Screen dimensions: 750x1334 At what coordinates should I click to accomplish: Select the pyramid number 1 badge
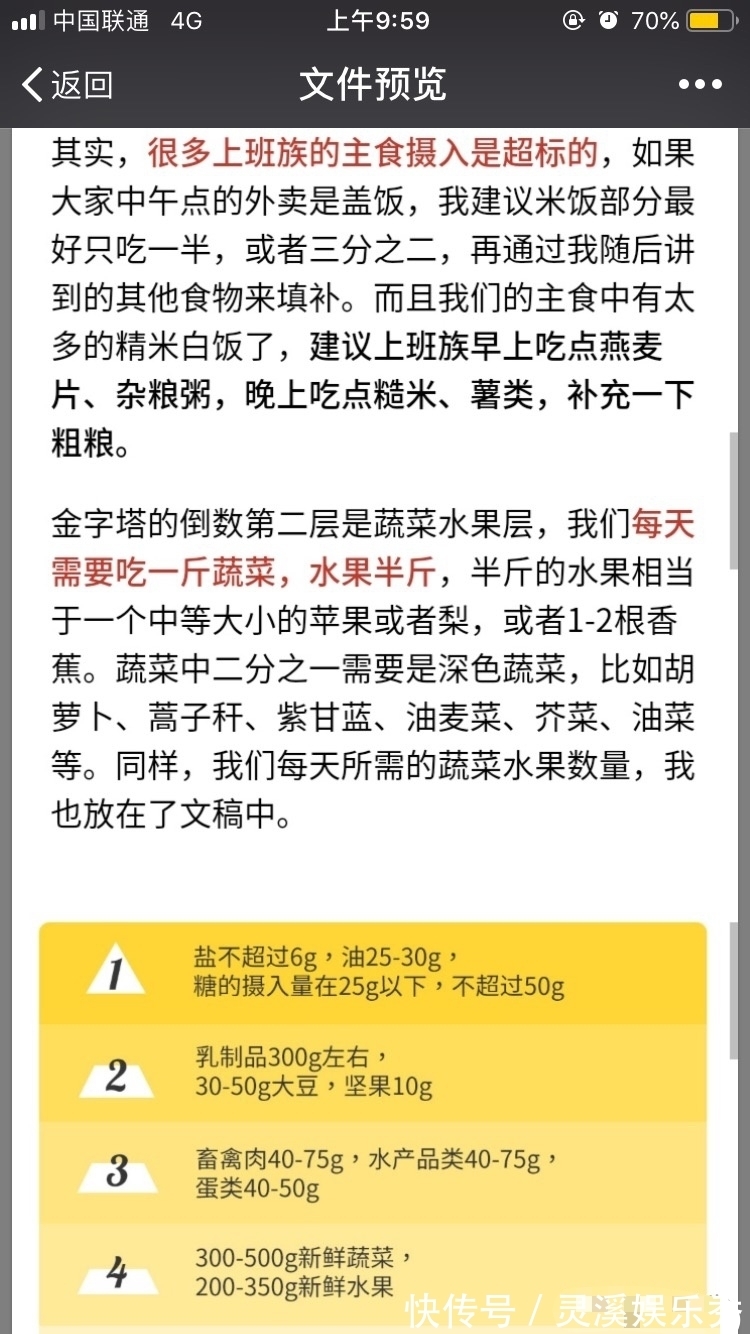click(x=118, y=970)
